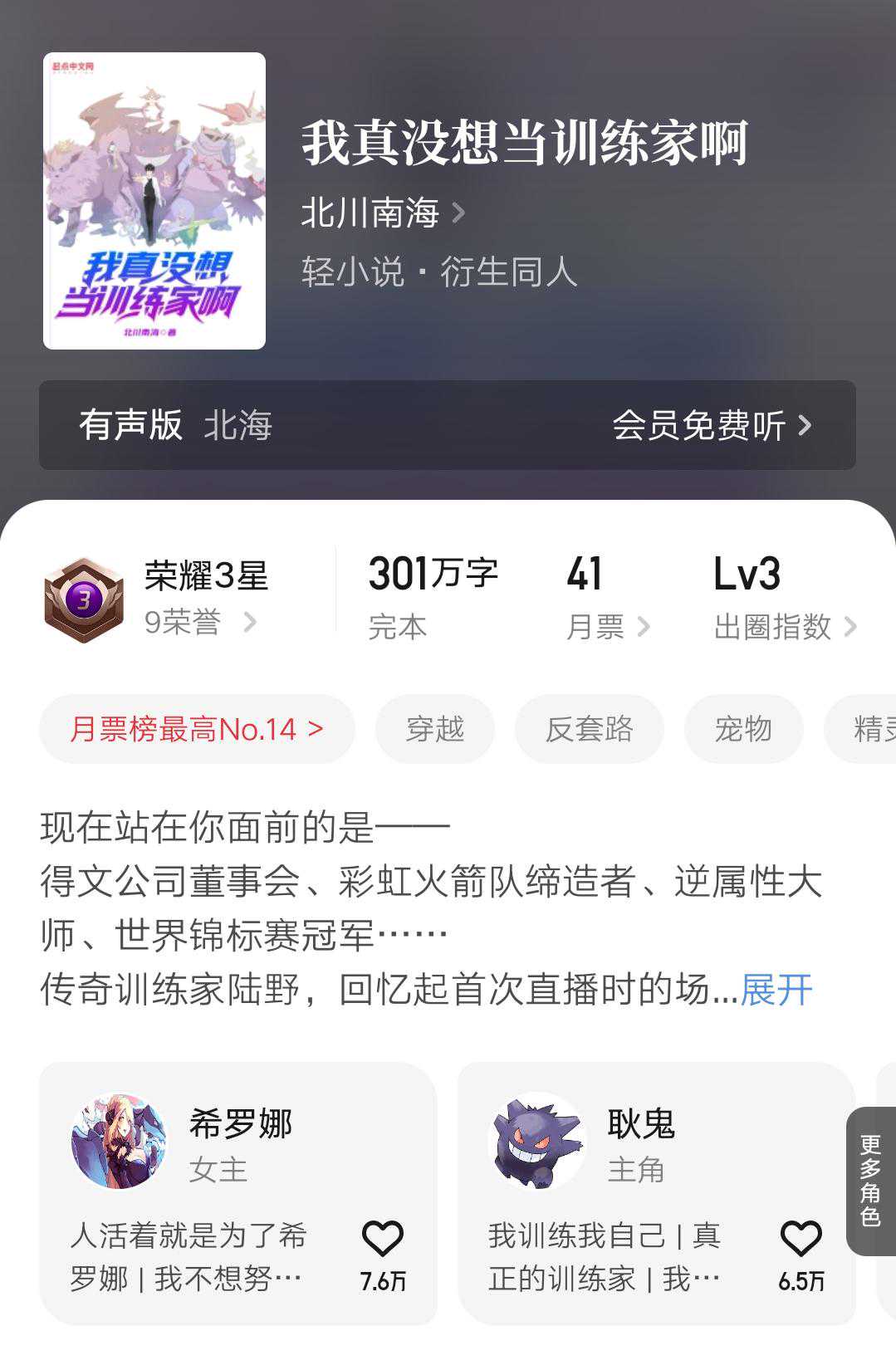Like the character 希罗娜

[x=383, y=1240]
